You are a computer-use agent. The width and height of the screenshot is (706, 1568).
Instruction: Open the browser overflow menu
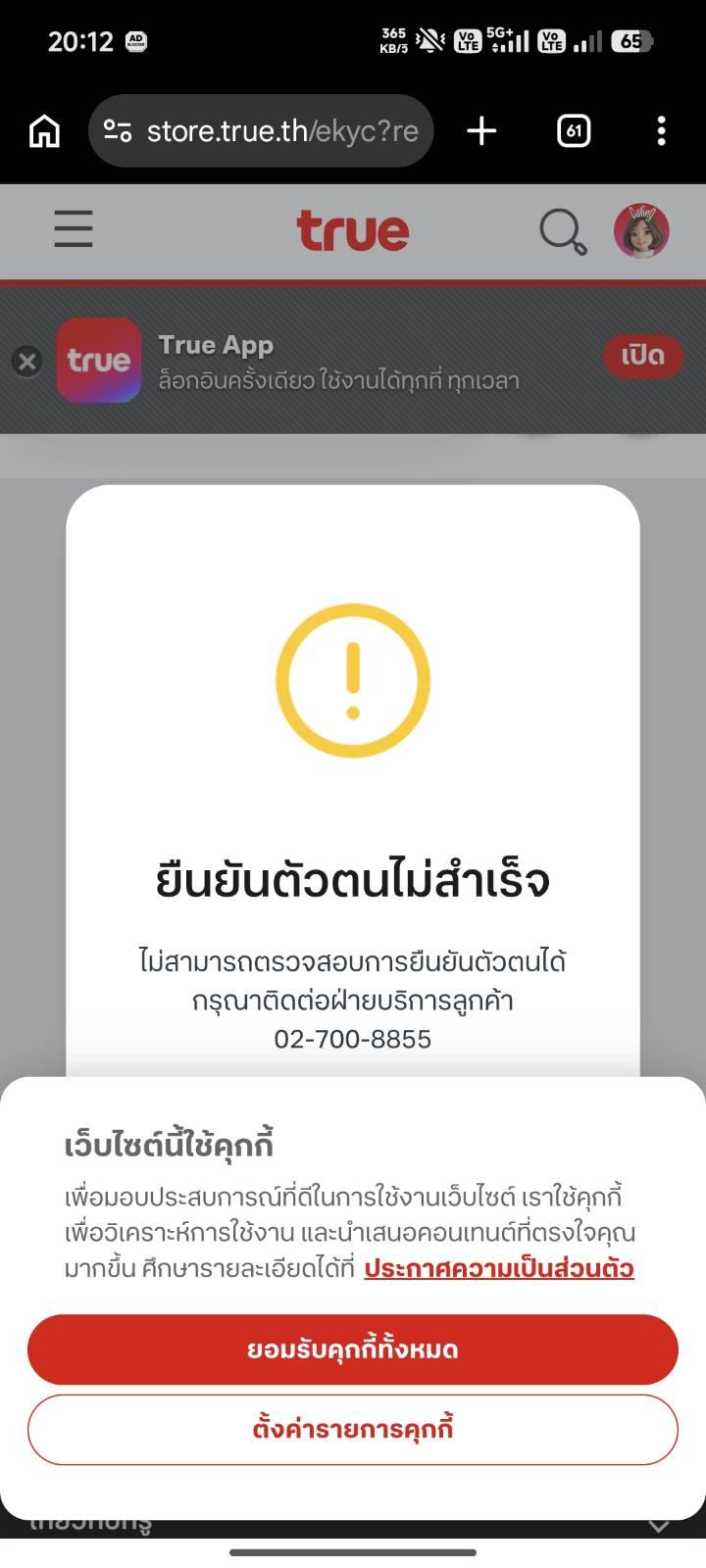coord(662,130)
